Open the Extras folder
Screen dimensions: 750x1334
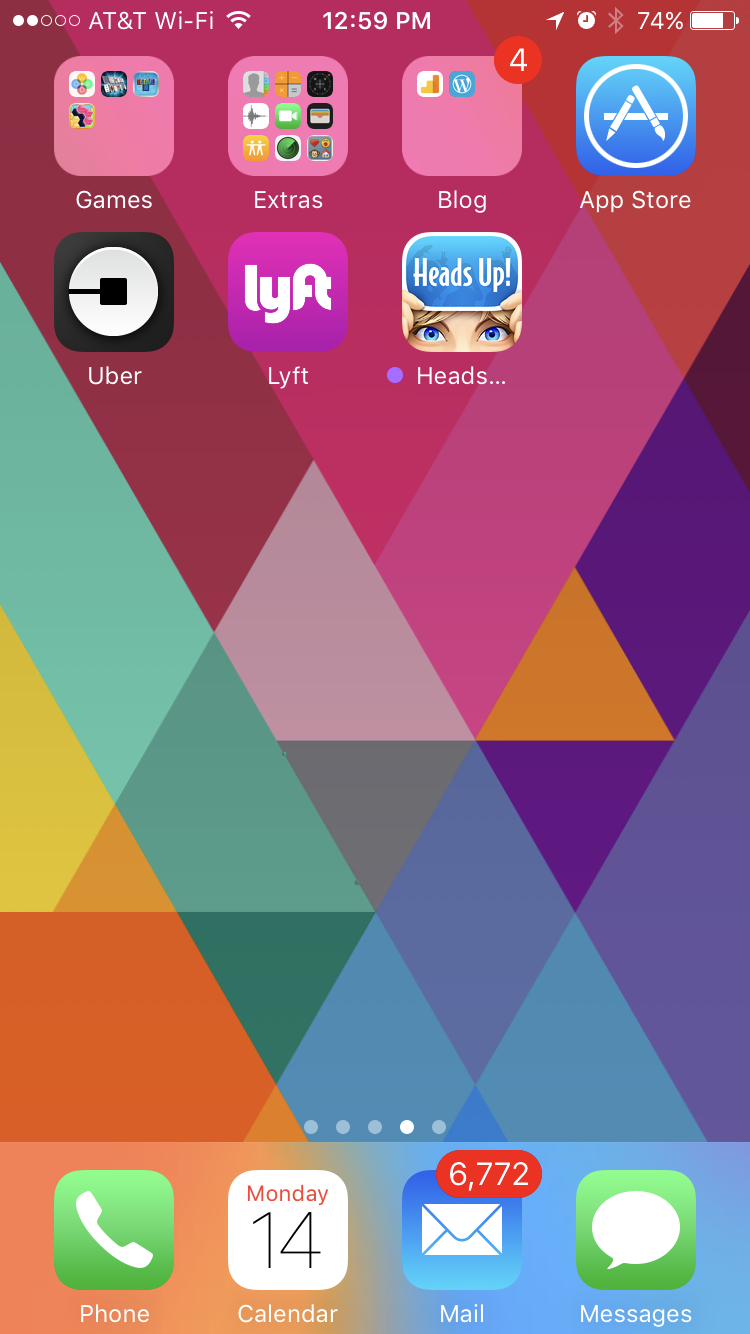[288, 116]
